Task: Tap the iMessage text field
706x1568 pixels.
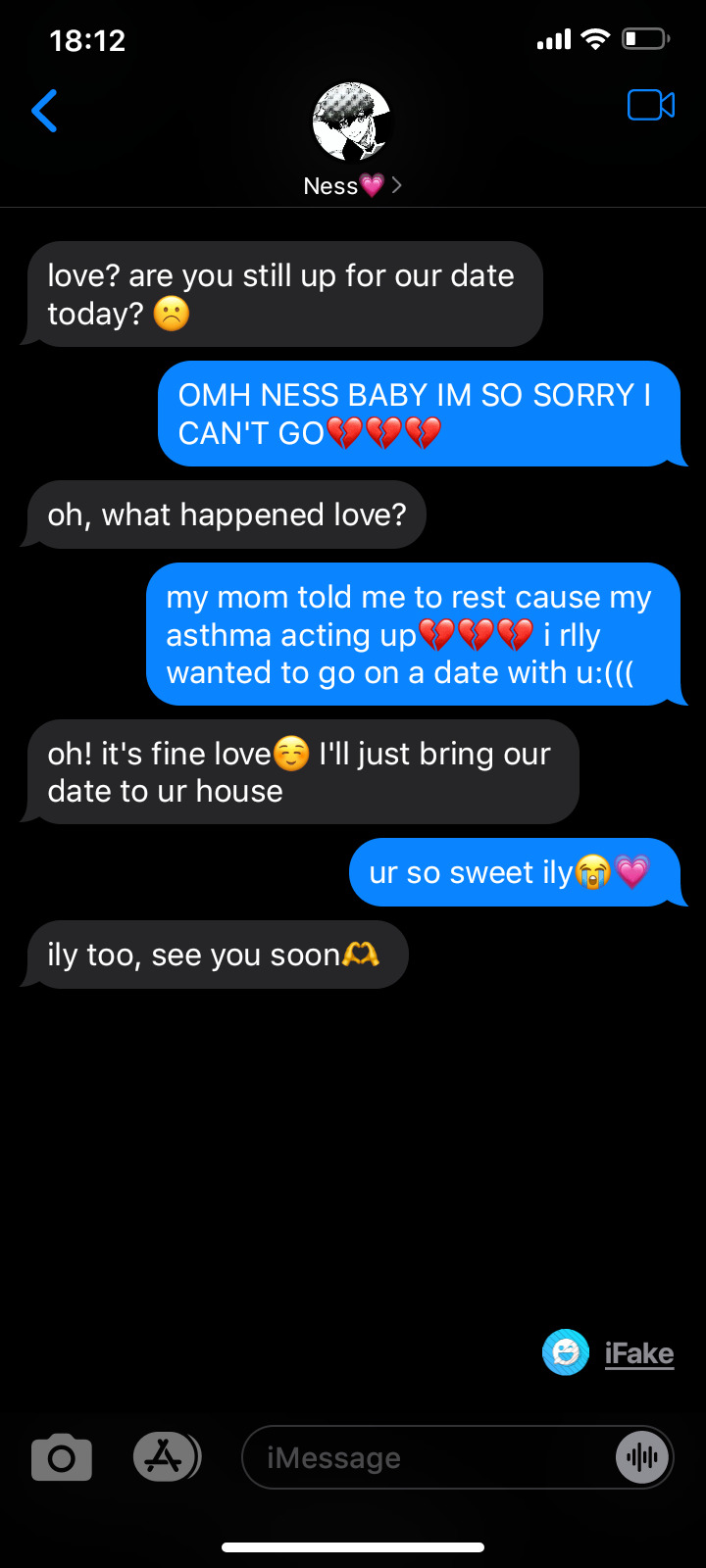Action: pos(422,1458)
